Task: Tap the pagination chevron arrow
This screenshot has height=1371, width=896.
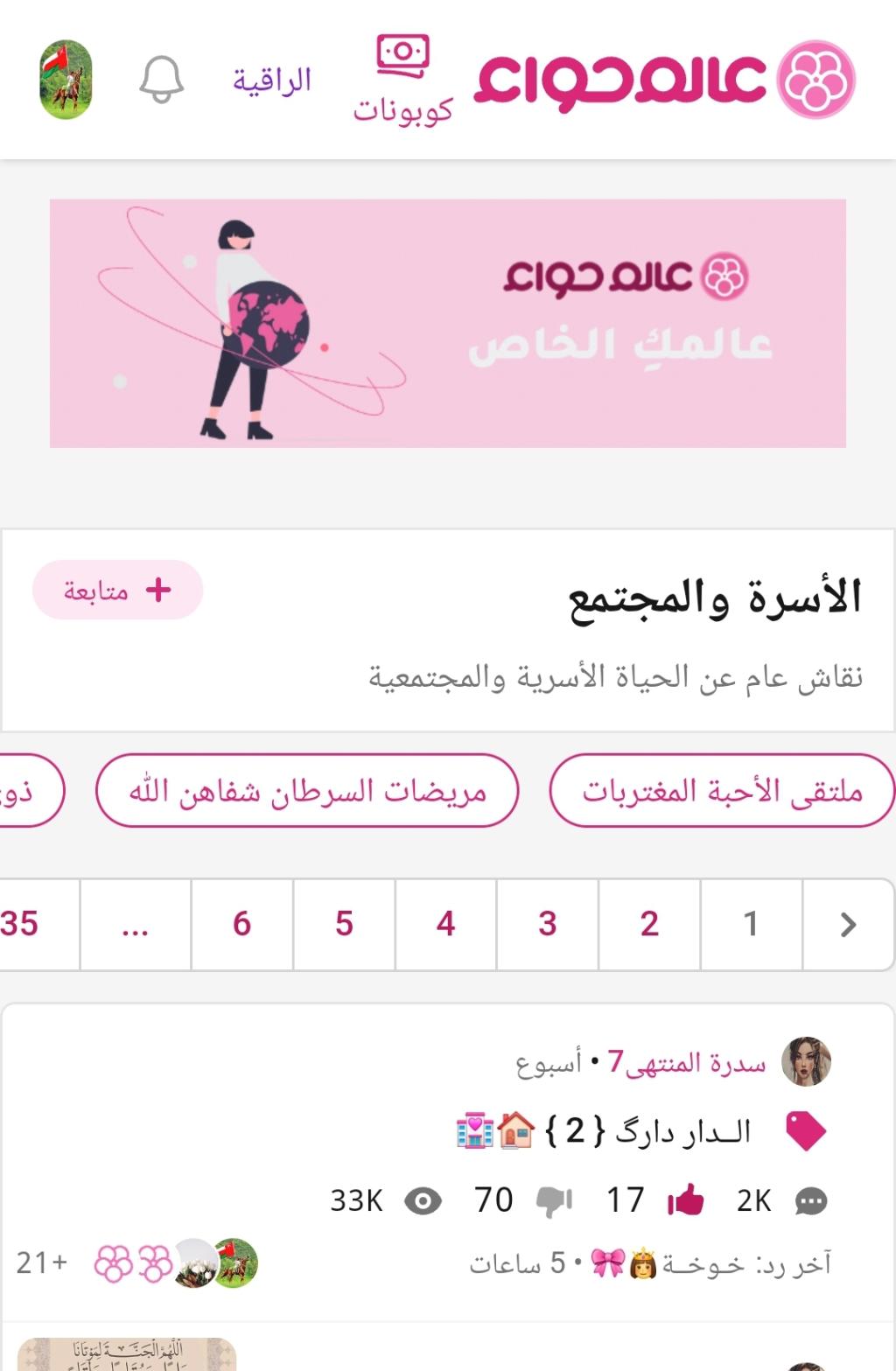Action: click(848, 924)
